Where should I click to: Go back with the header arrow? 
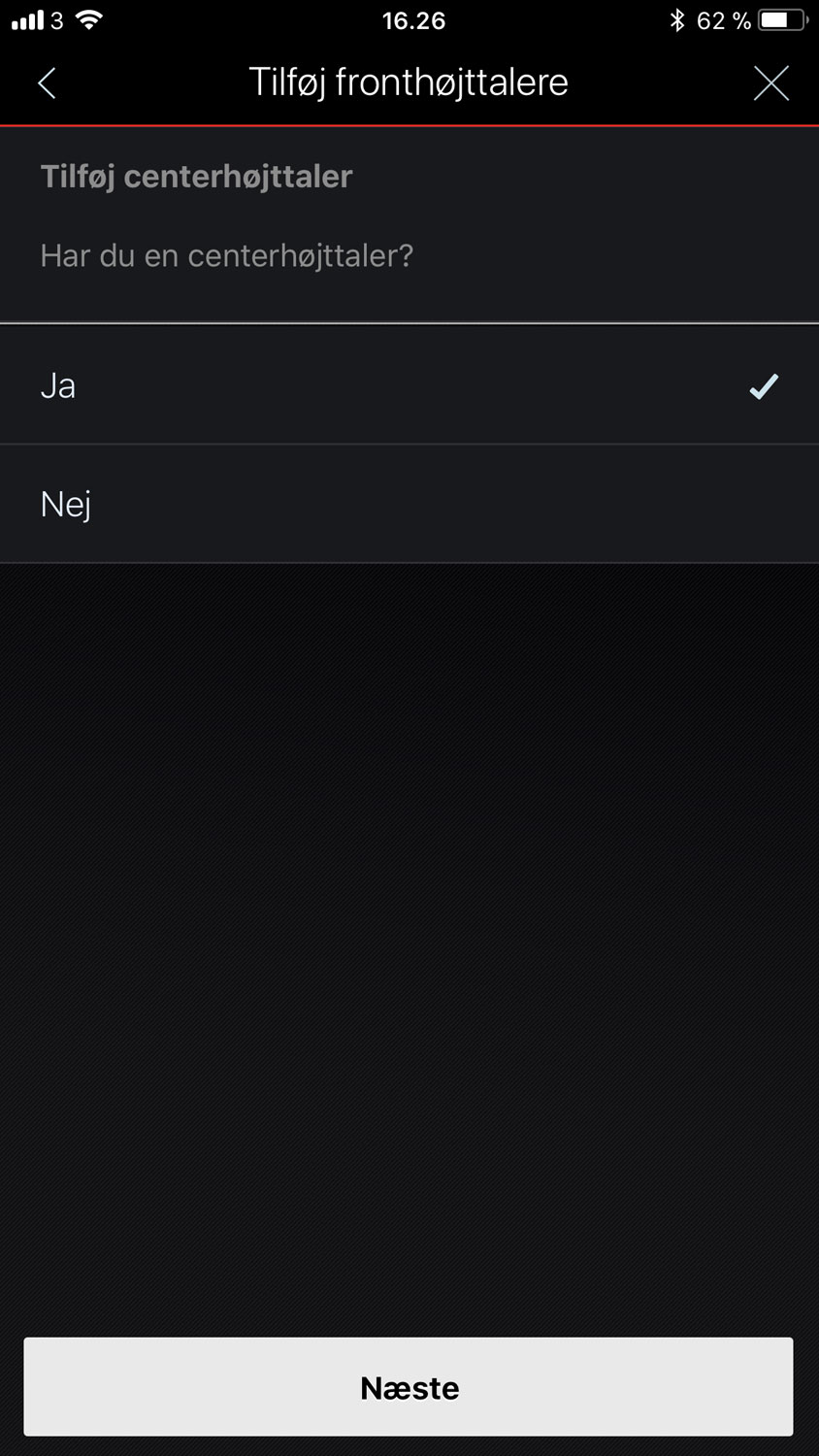coord(47,83)
